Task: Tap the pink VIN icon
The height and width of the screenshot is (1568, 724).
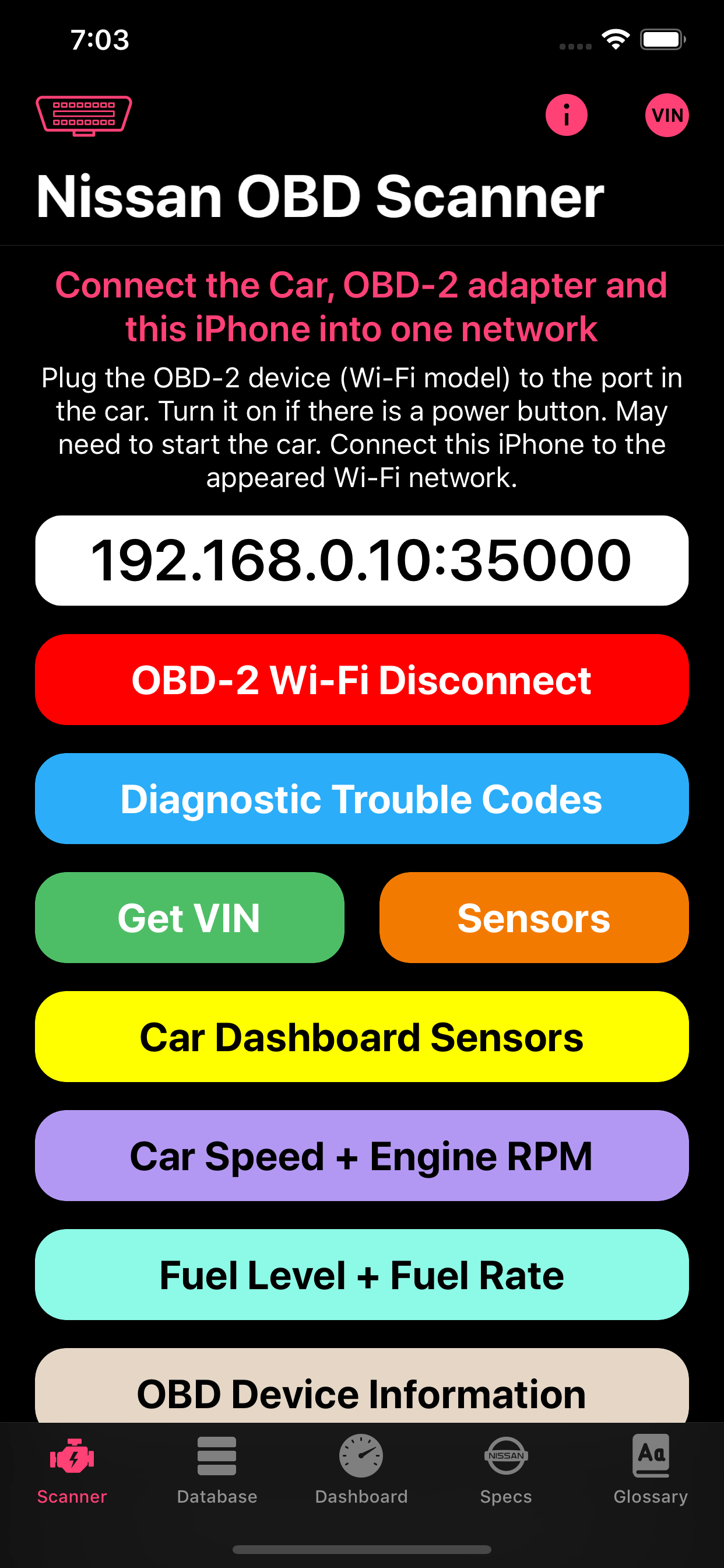Action: point(667,115)
